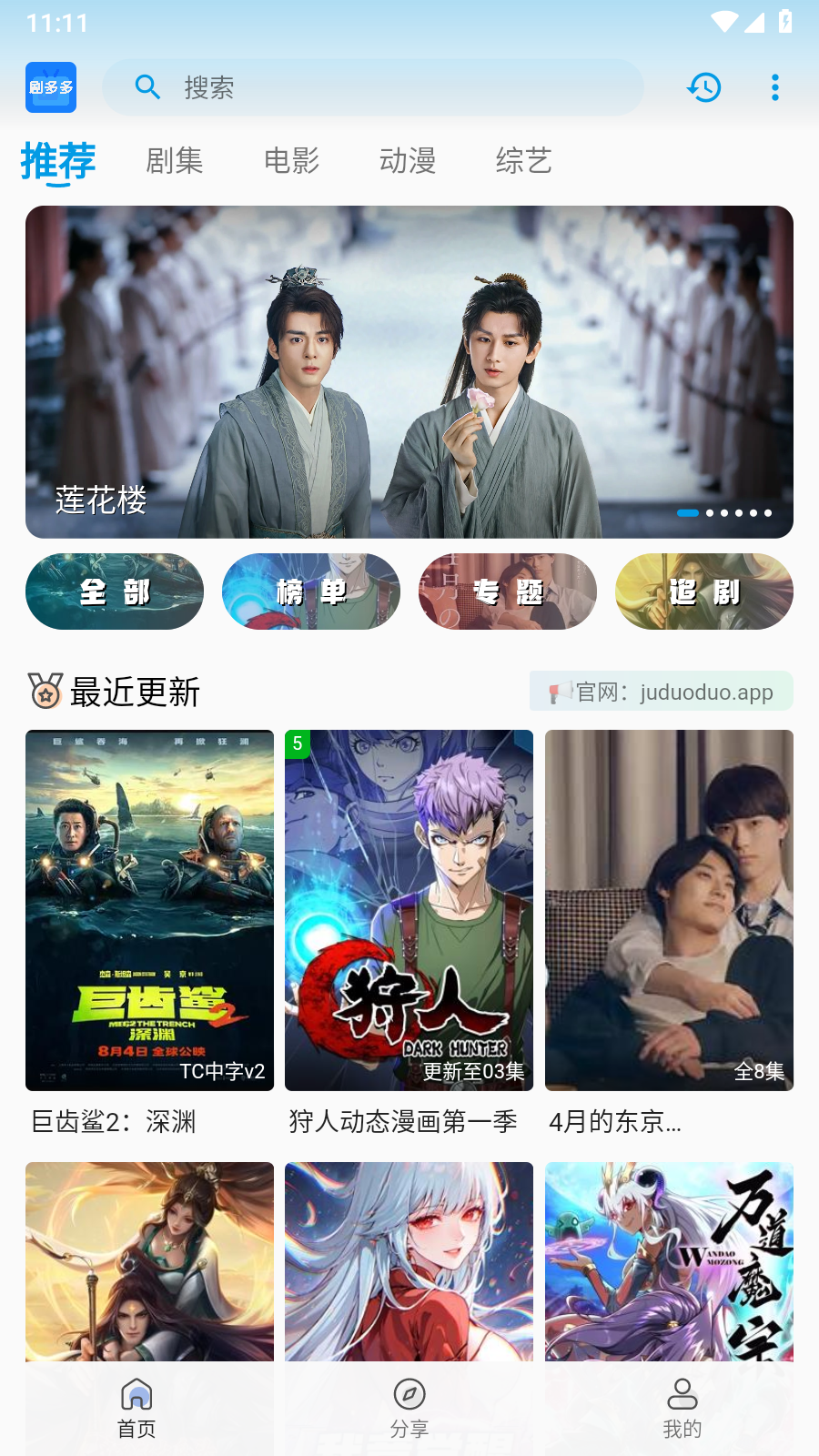819x1456 pixels.
Task: Select the 首页 home icon
Action: tap(136, 1395)
